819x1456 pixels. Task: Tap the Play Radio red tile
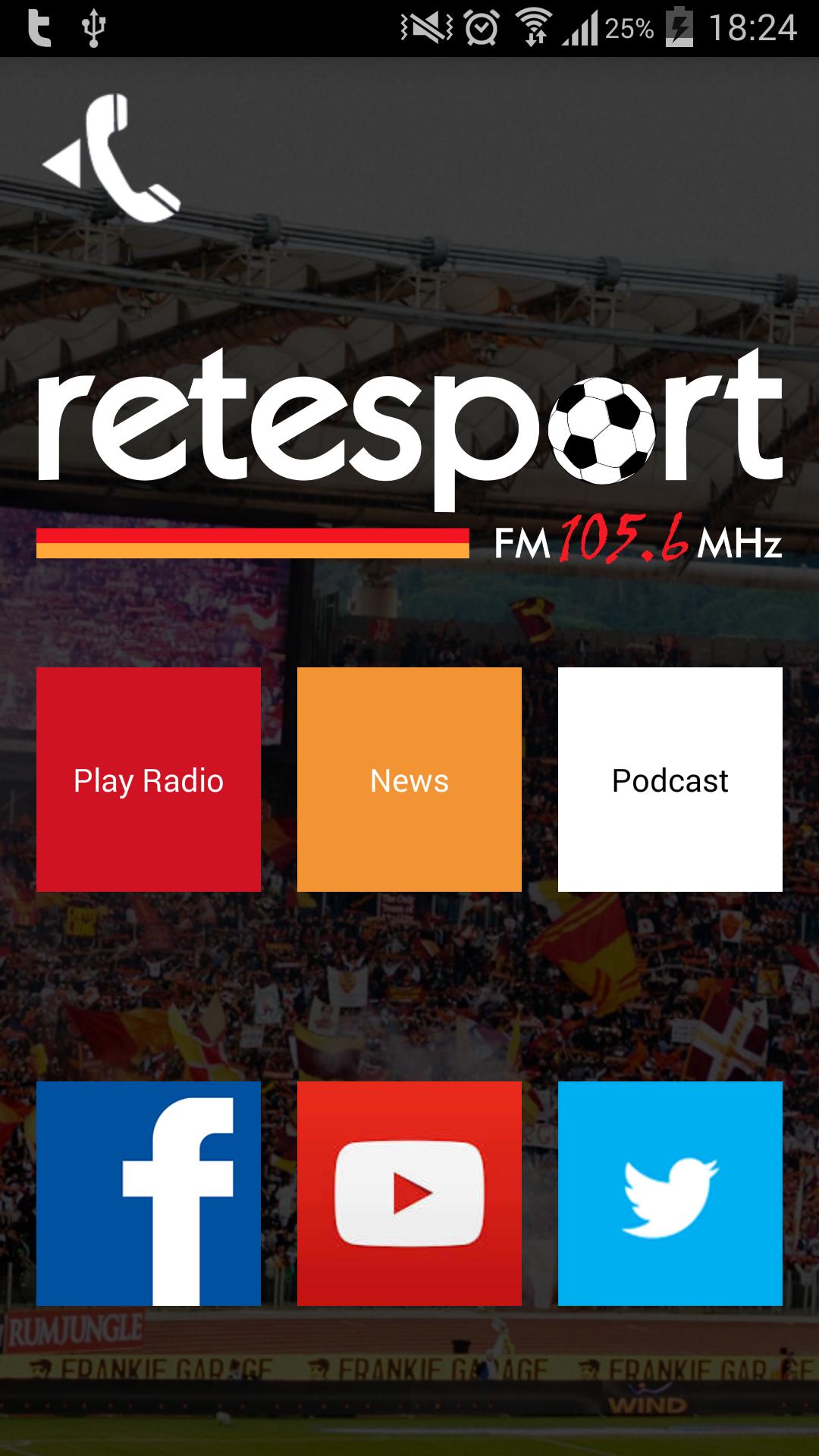(x=149, y=779)
